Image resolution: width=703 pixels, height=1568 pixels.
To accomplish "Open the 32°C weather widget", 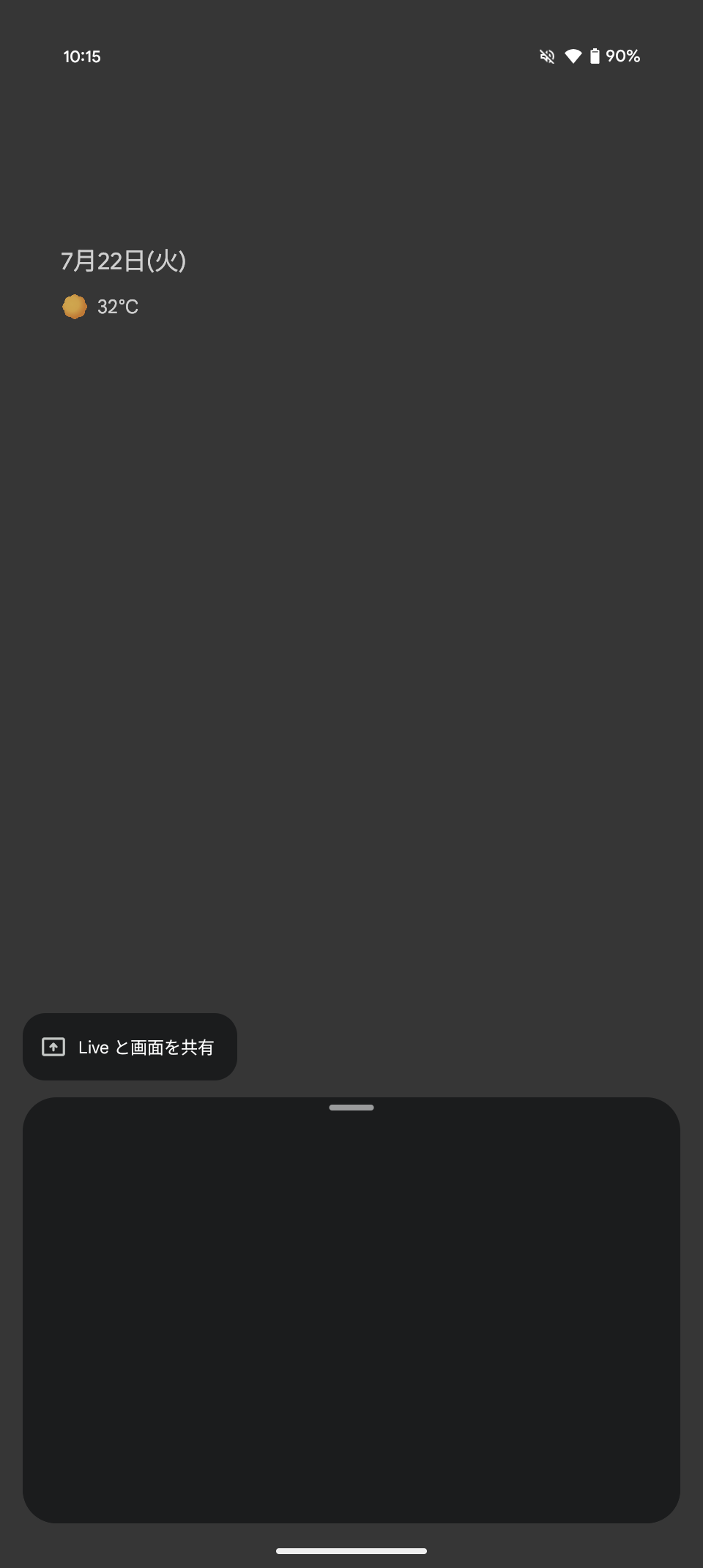I will [x=101, y=307].
